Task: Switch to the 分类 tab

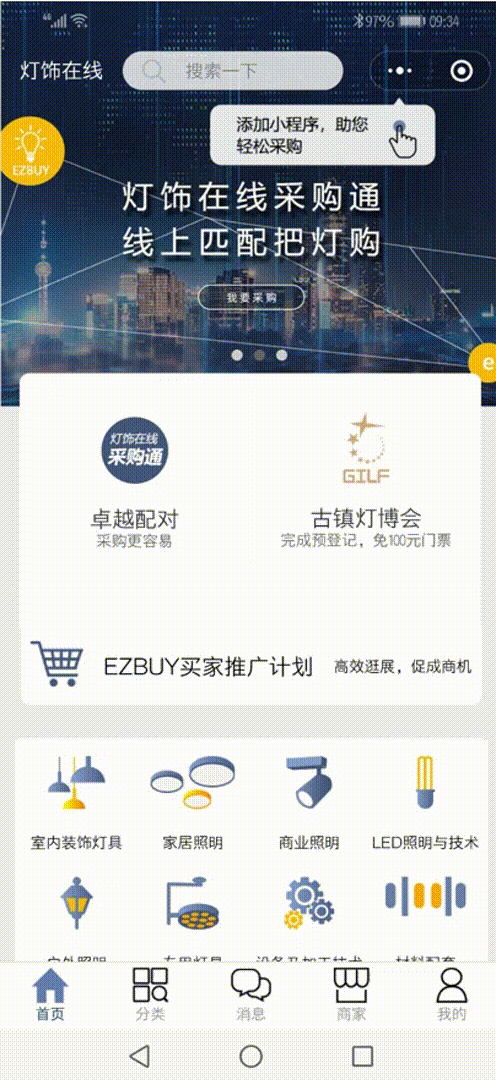Action: (x=150, y=995)
